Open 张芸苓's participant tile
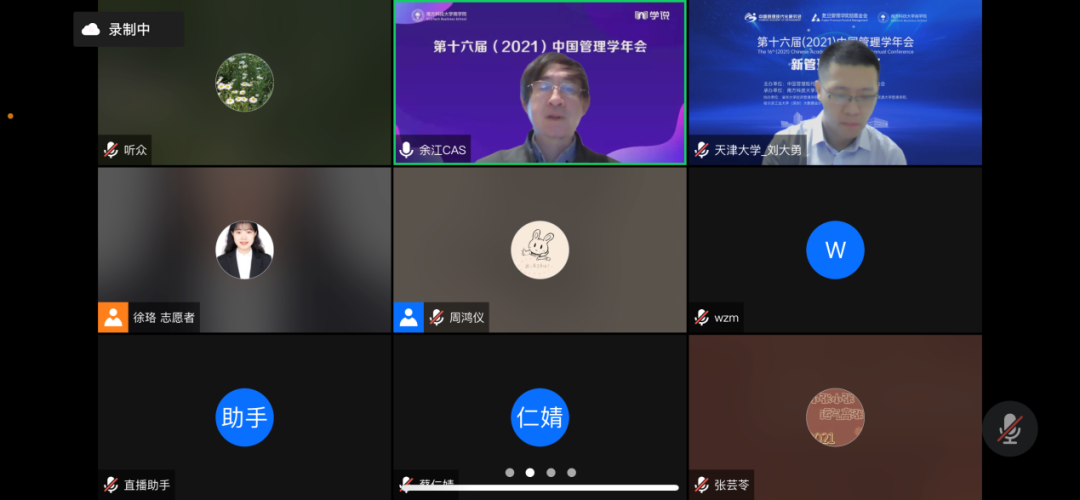The image size is (1080, 500). [835, 416]
